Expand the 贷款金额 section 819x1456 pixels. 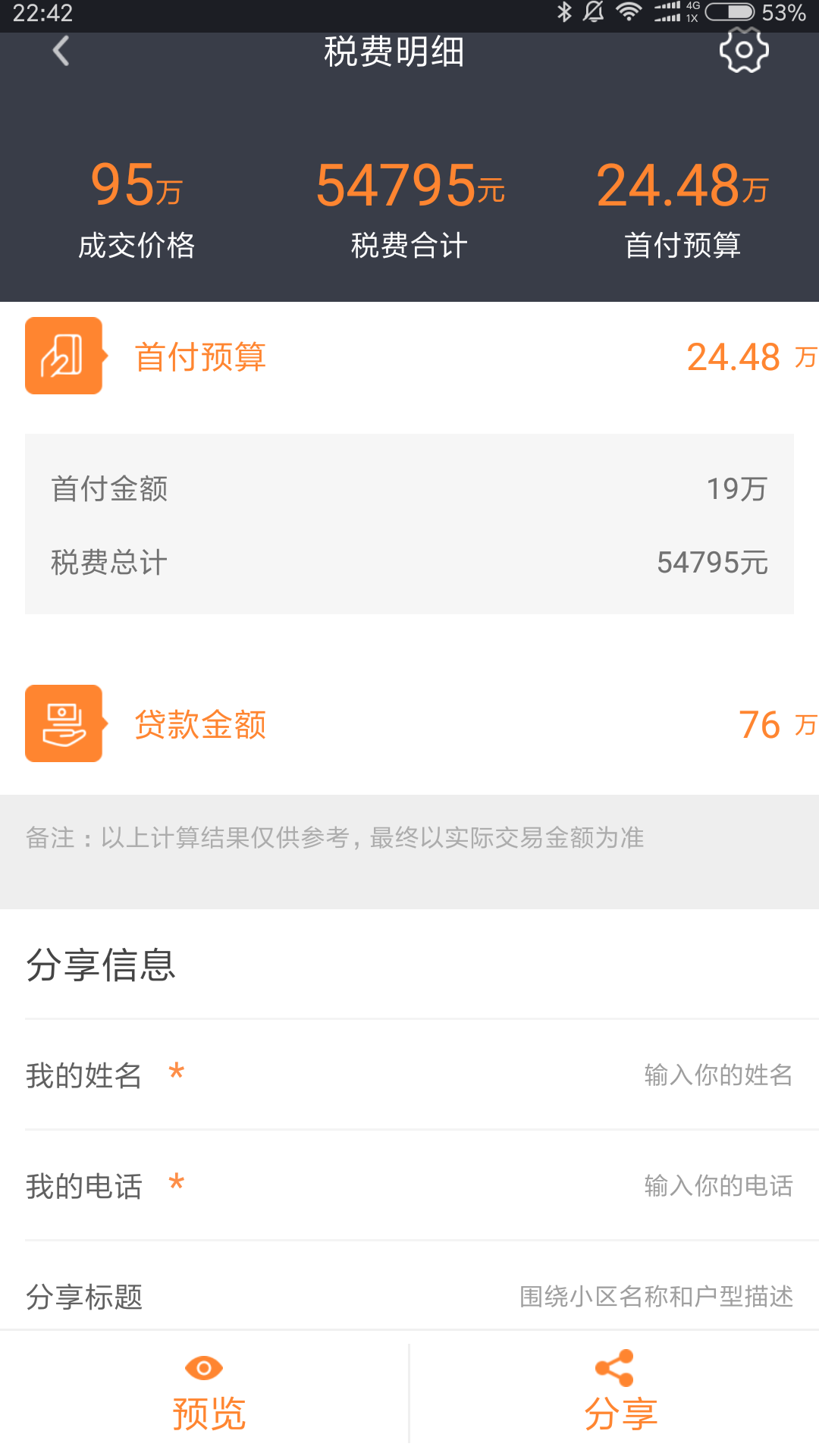pyautogui.click(x=409, y=724)
